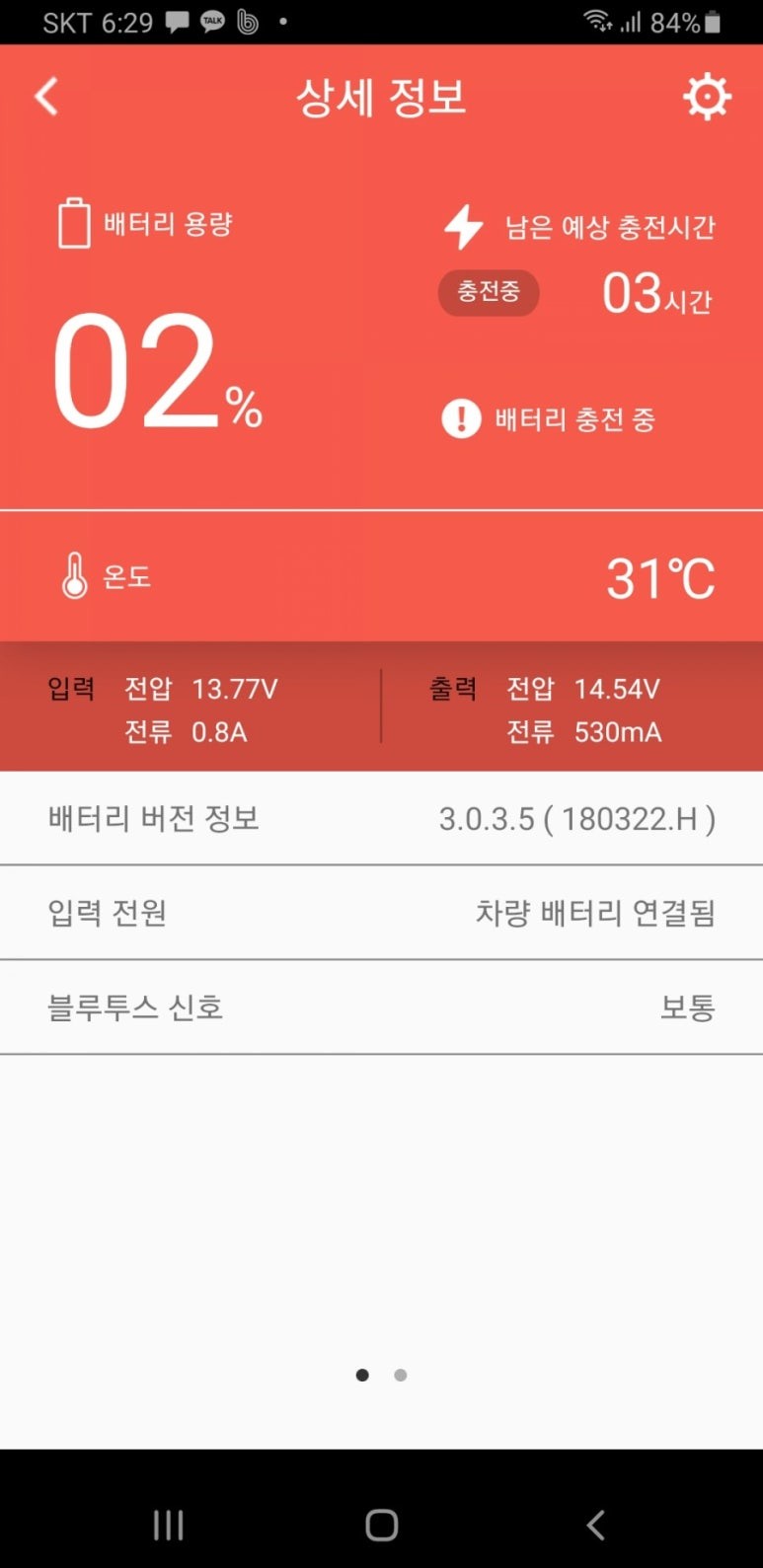Screen dimensions: 763x1568
Task: Tap the 충전중 charging status badge
Action: coord(489,293)
